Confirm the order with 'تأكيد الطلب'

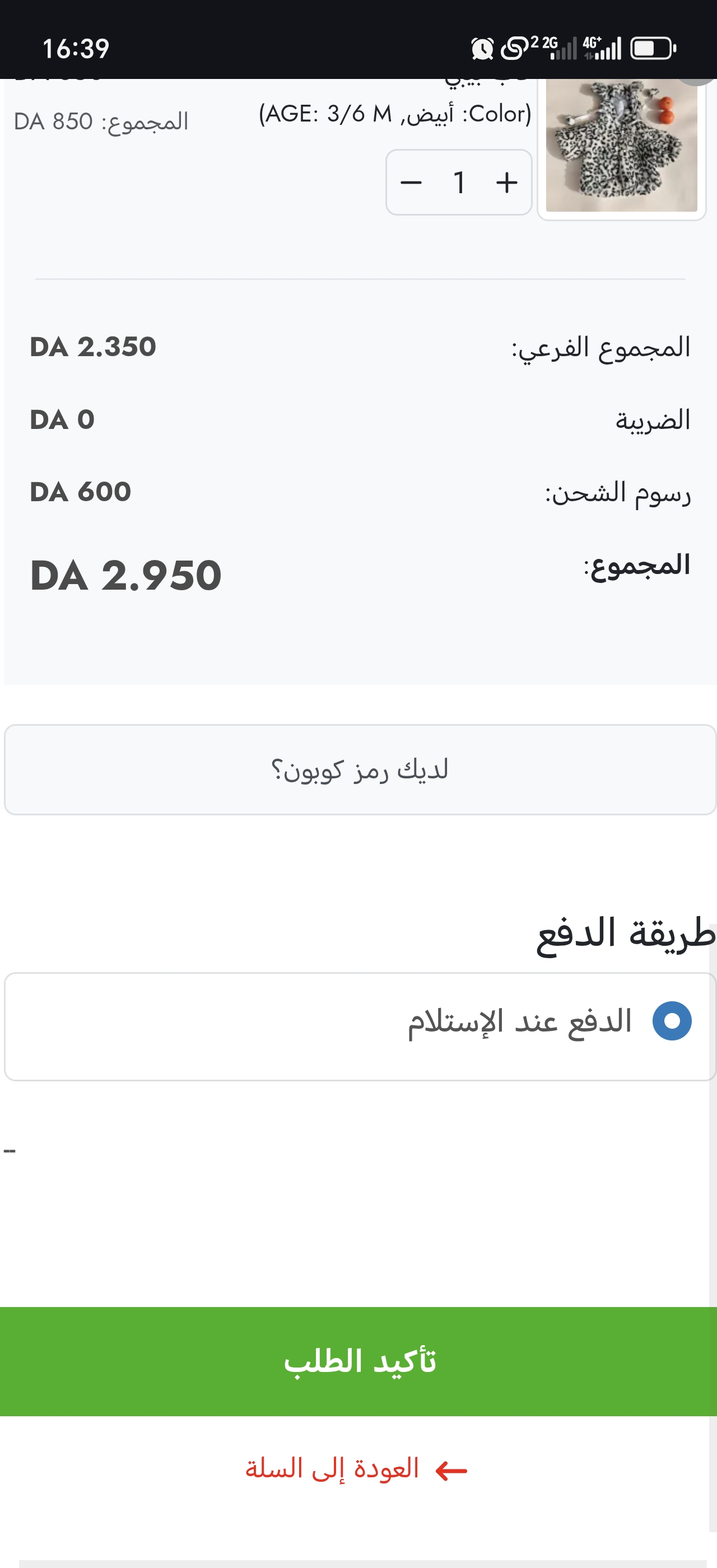358,1361
